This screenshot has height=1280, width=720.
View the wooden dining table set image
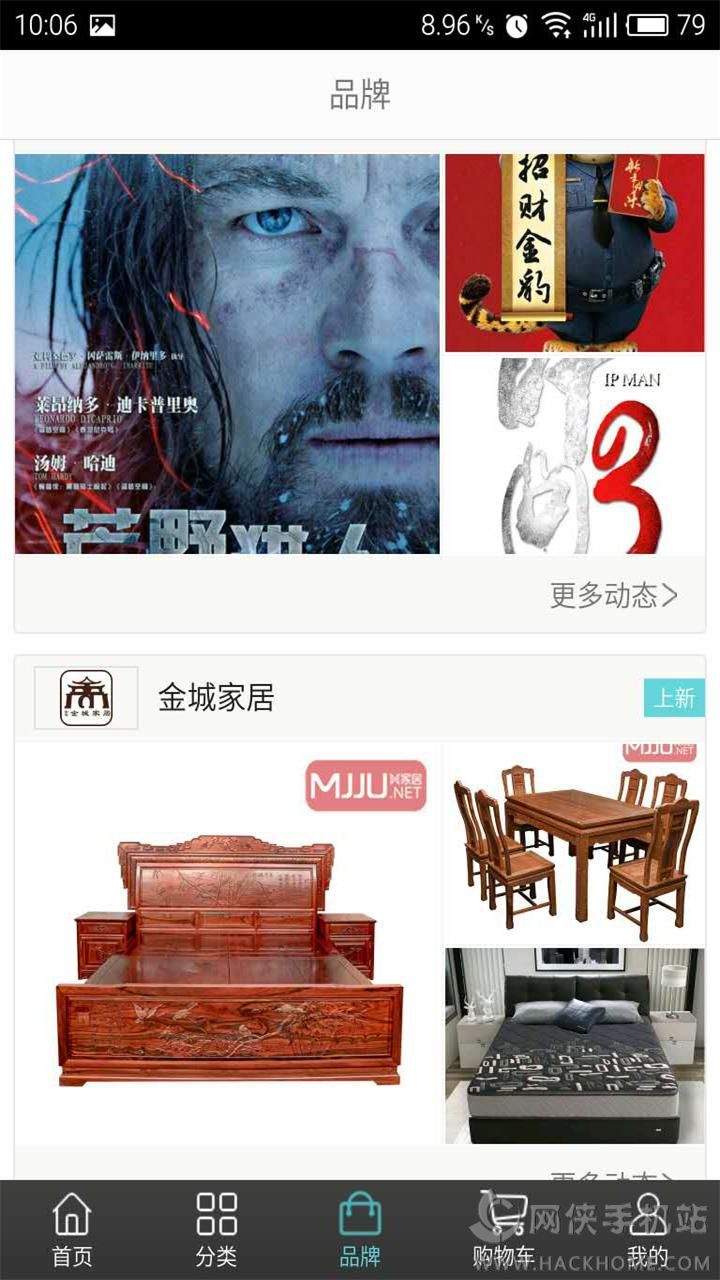[575, 842]
